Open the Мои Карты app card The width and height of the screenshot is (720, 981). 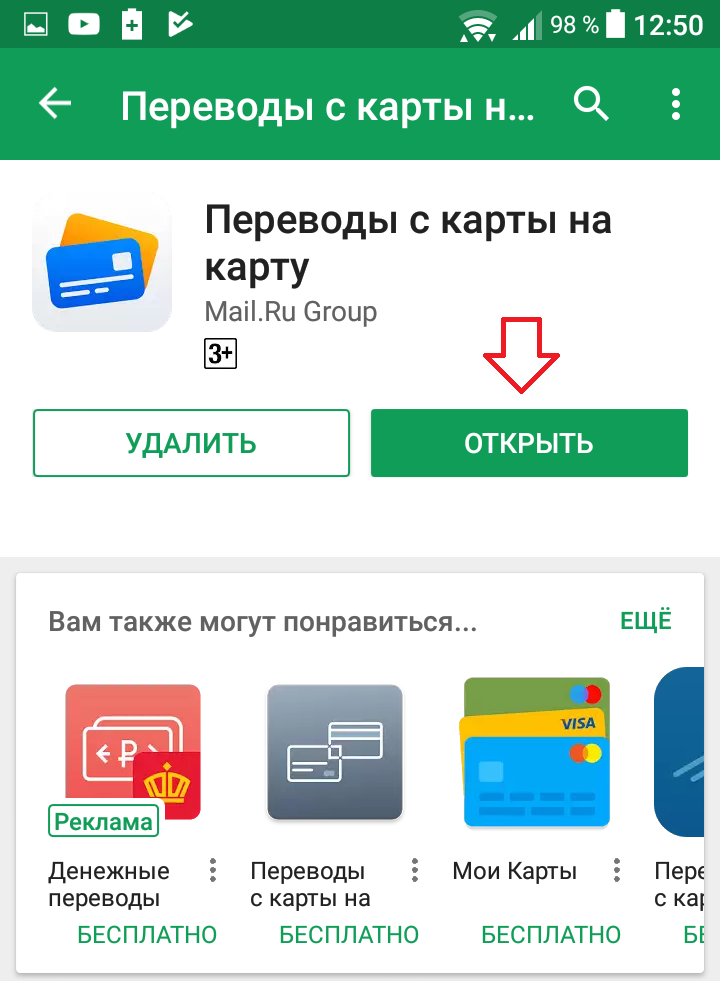(x=537, y=752)
